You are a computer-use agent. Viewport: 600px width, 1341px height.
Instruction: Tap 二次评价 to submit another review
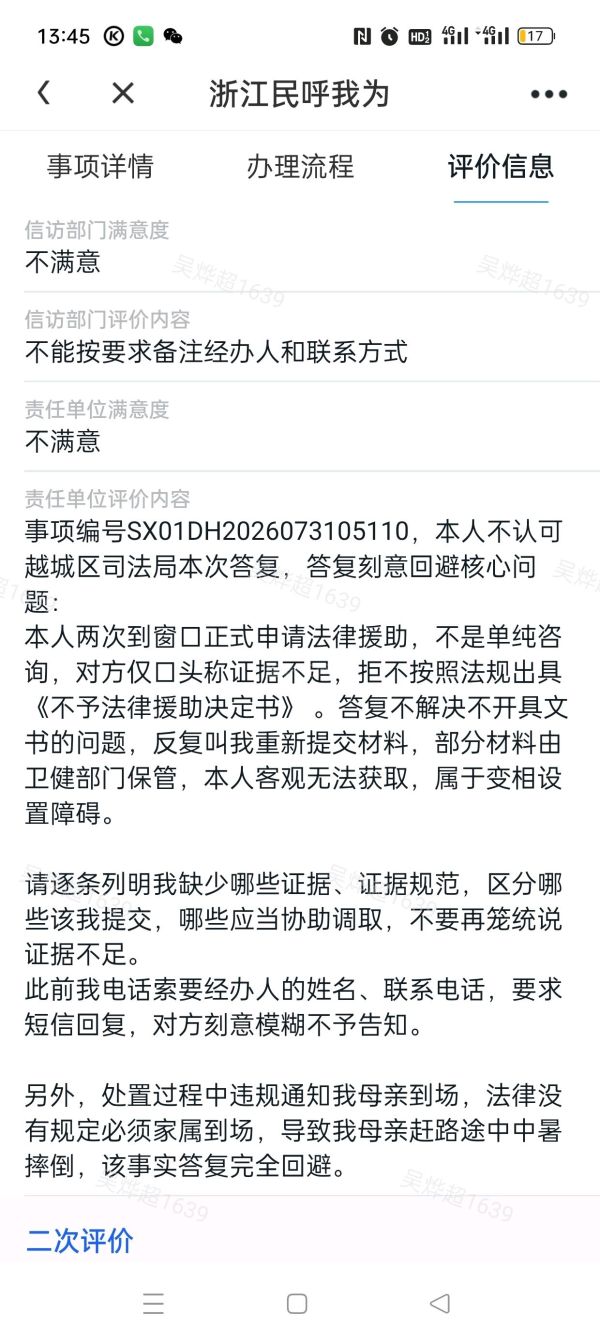coord(79,1242)
